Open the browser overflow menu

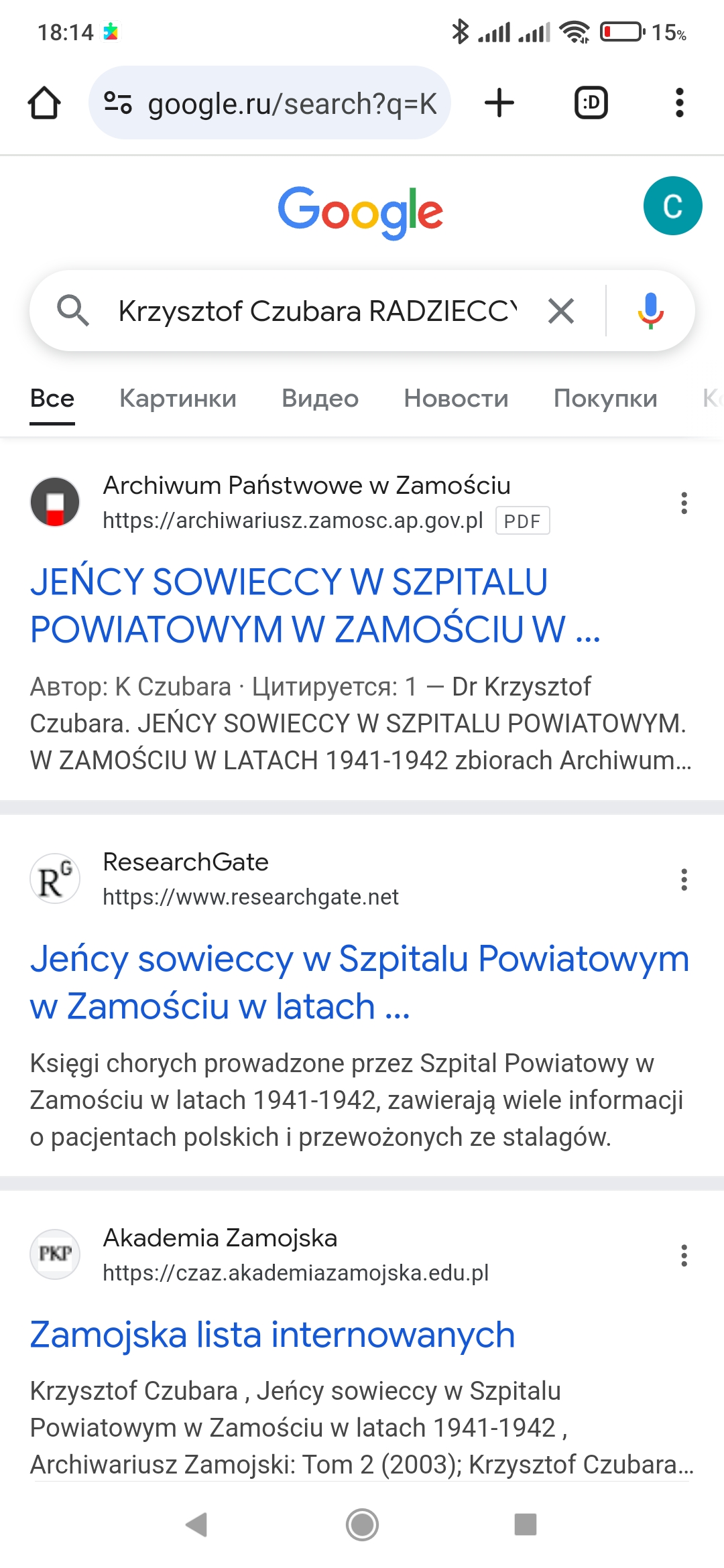click(679, 103)
